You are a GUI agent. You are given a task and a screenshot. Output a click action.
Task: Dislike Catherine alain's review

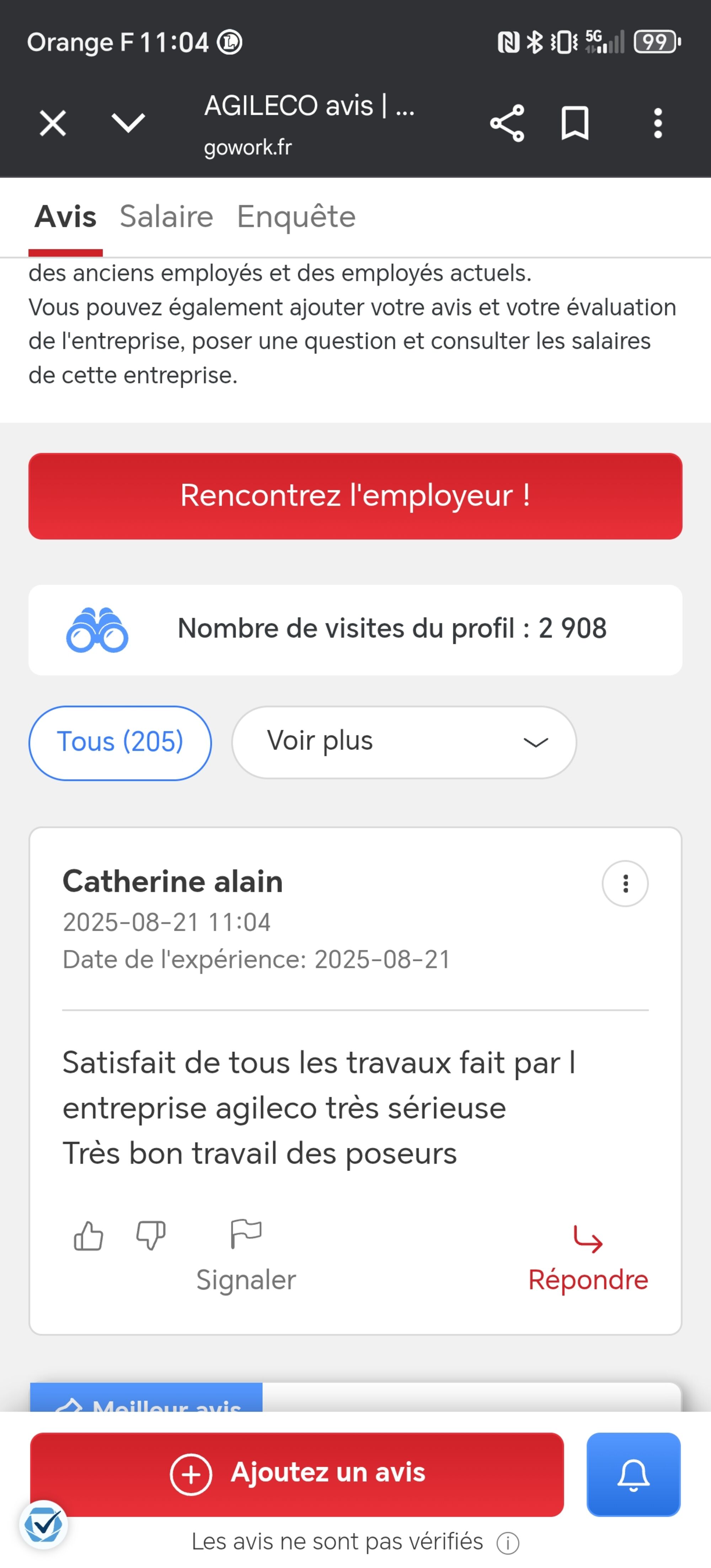[150, 1236]
